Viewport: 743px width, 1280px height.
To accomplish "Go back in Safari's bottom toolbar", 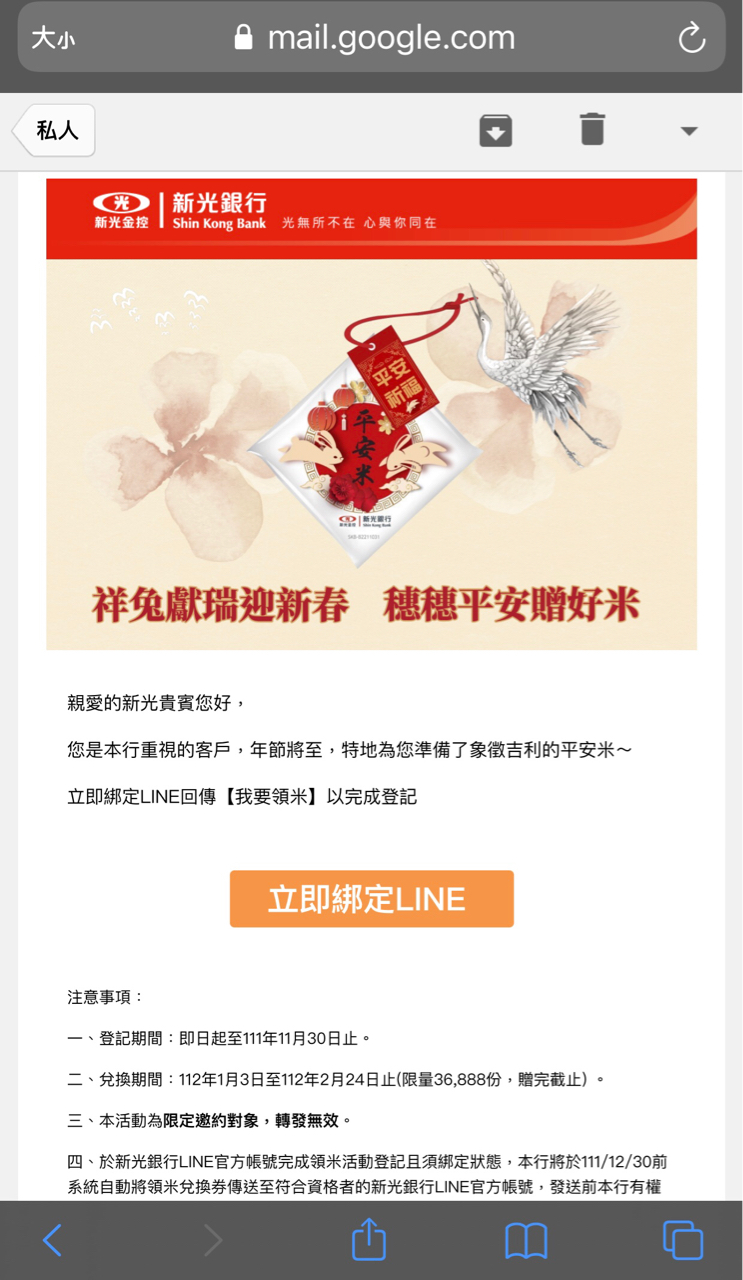I will pyautogui.click(x=53, y=1240).
